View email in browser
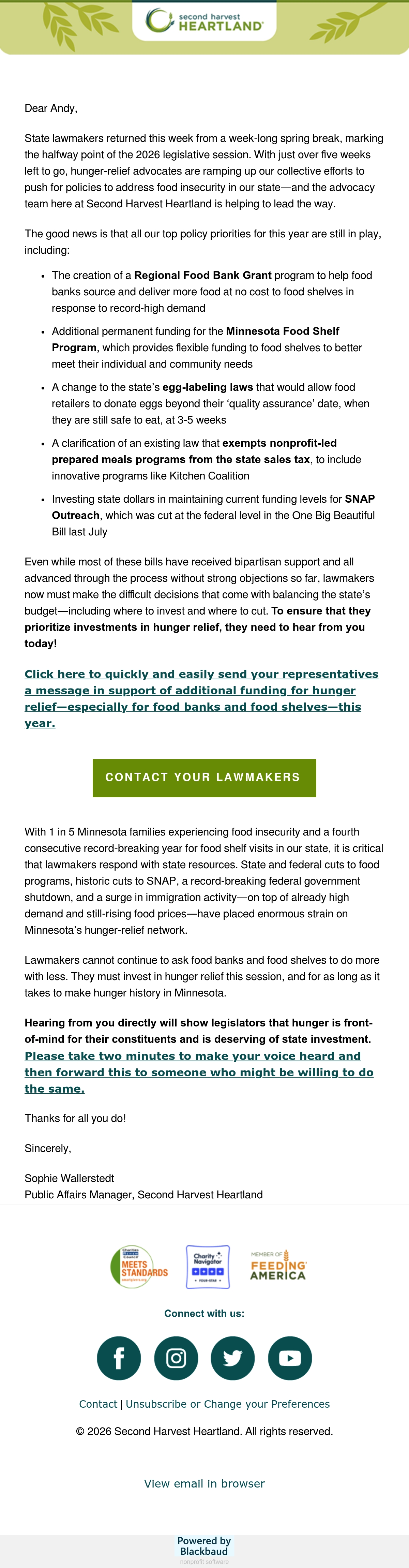 pos(204,1483)
